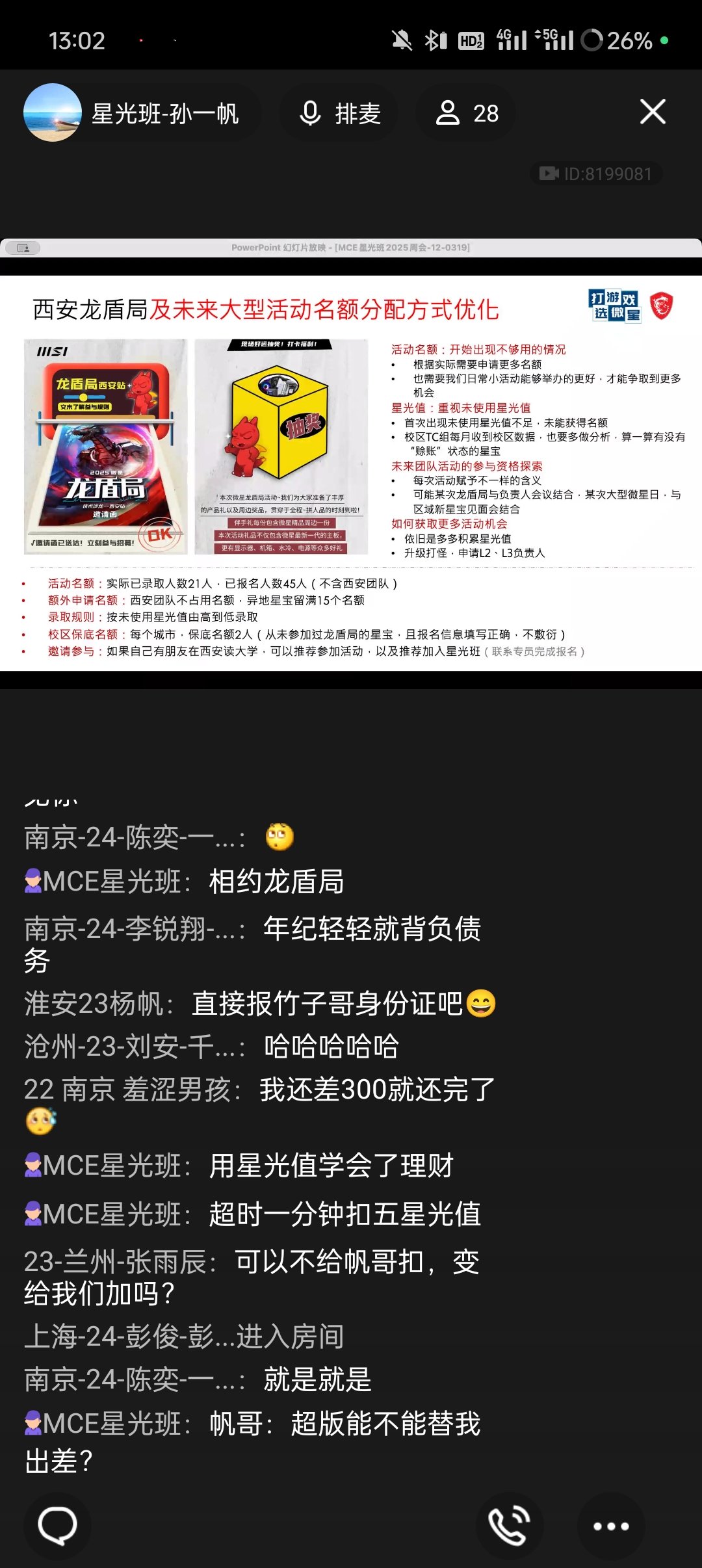
Task: Close the live room
Action: pos(653,112)
